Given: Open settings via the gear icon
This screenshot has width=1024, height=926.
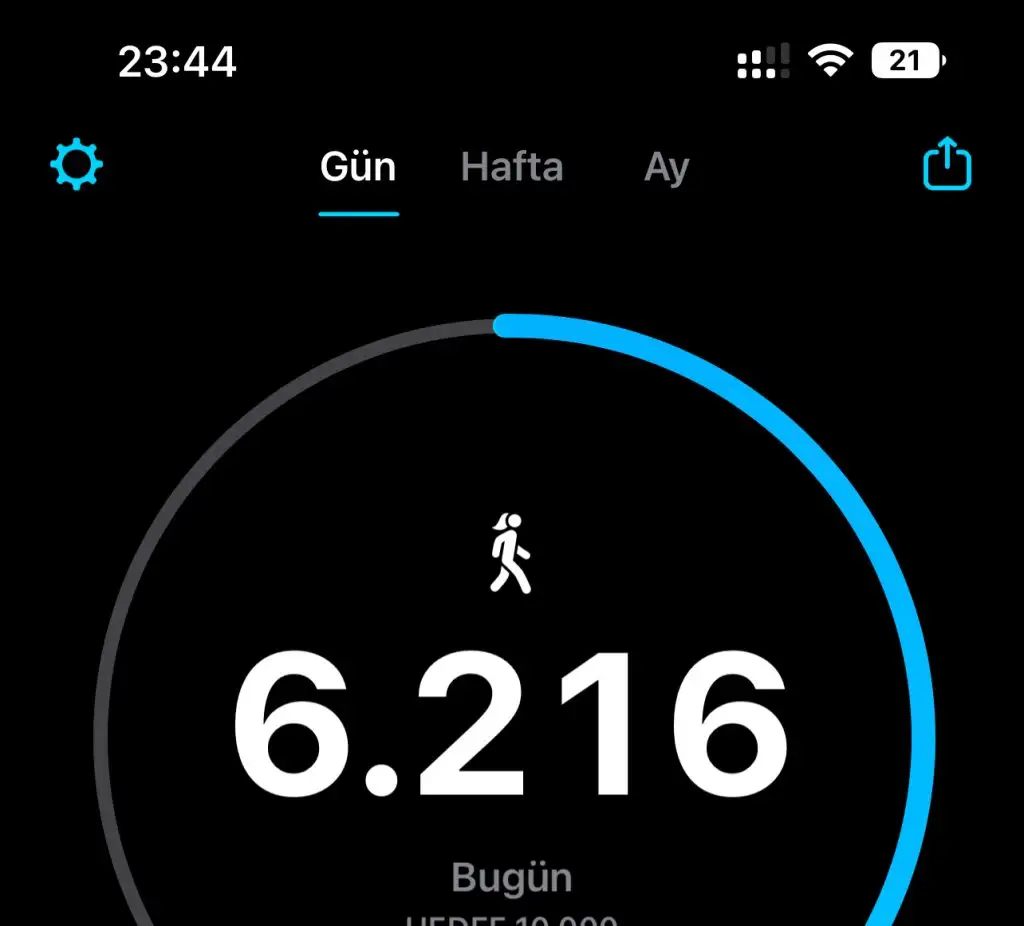Looking at the screenshot, I should [x=77, y=165].
